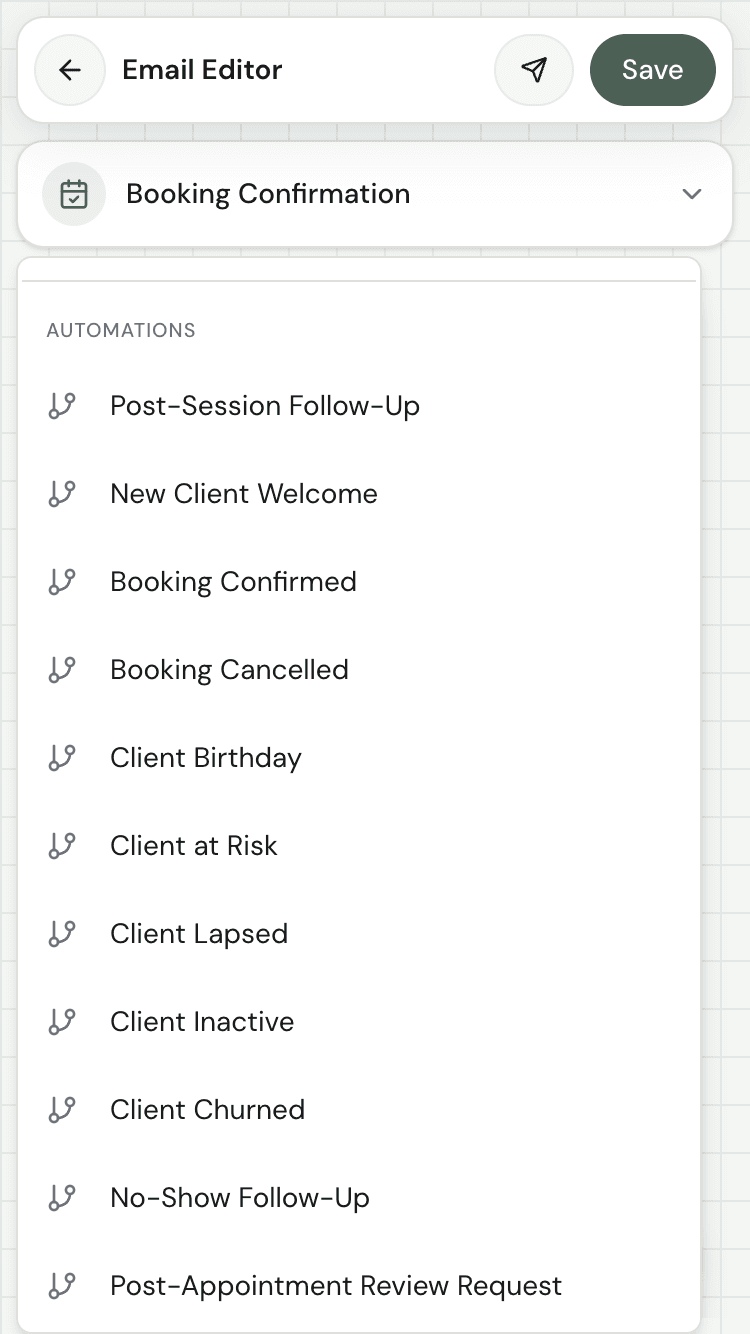Select the Booking Confirmed automation
The image size is (750, 1334).
(233, 581)
